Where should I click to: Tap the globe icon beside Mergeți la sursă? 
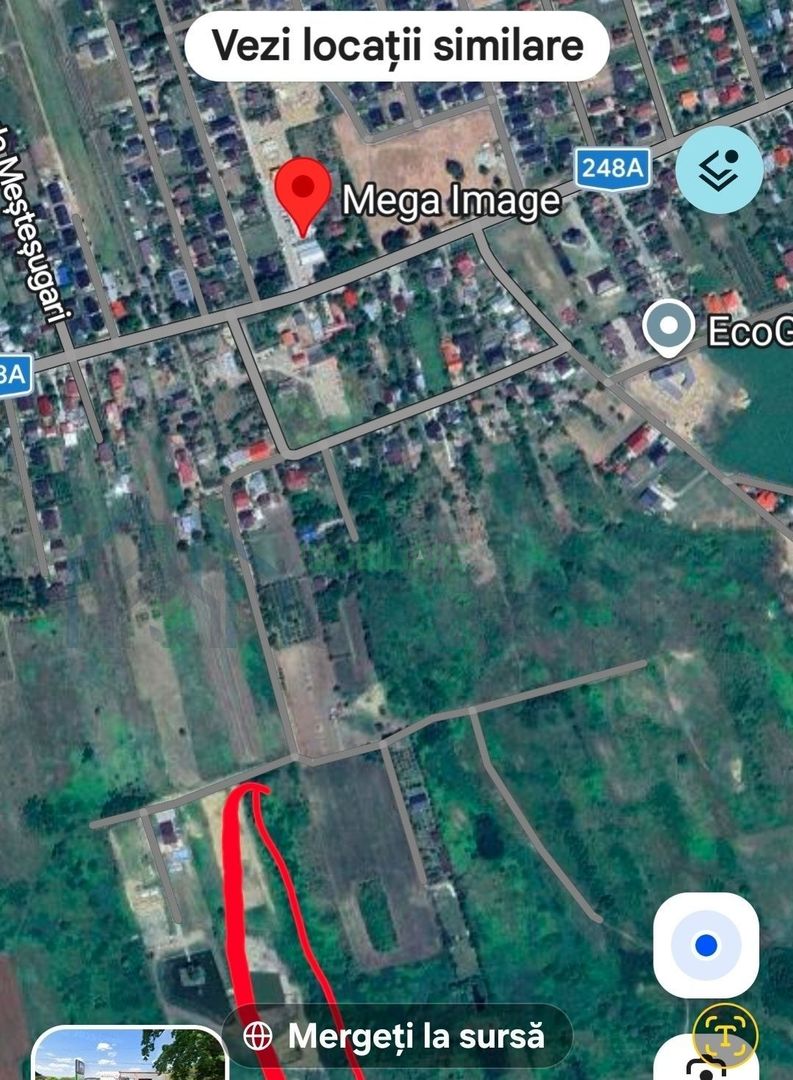point(258,1037)
